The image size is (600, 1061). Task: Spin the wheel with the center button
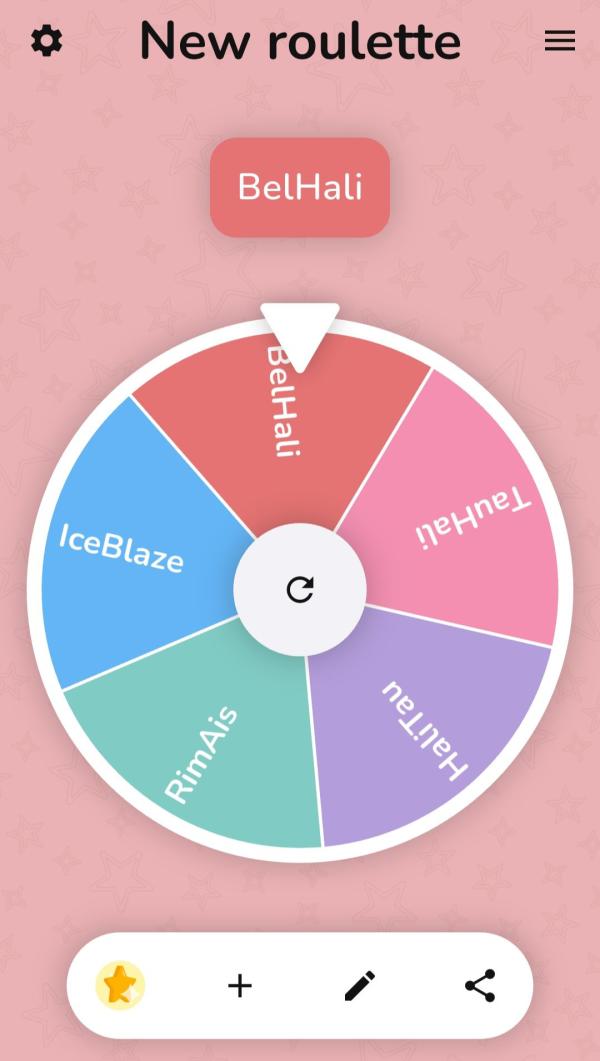pyautogui.click(x=300, y=589)
